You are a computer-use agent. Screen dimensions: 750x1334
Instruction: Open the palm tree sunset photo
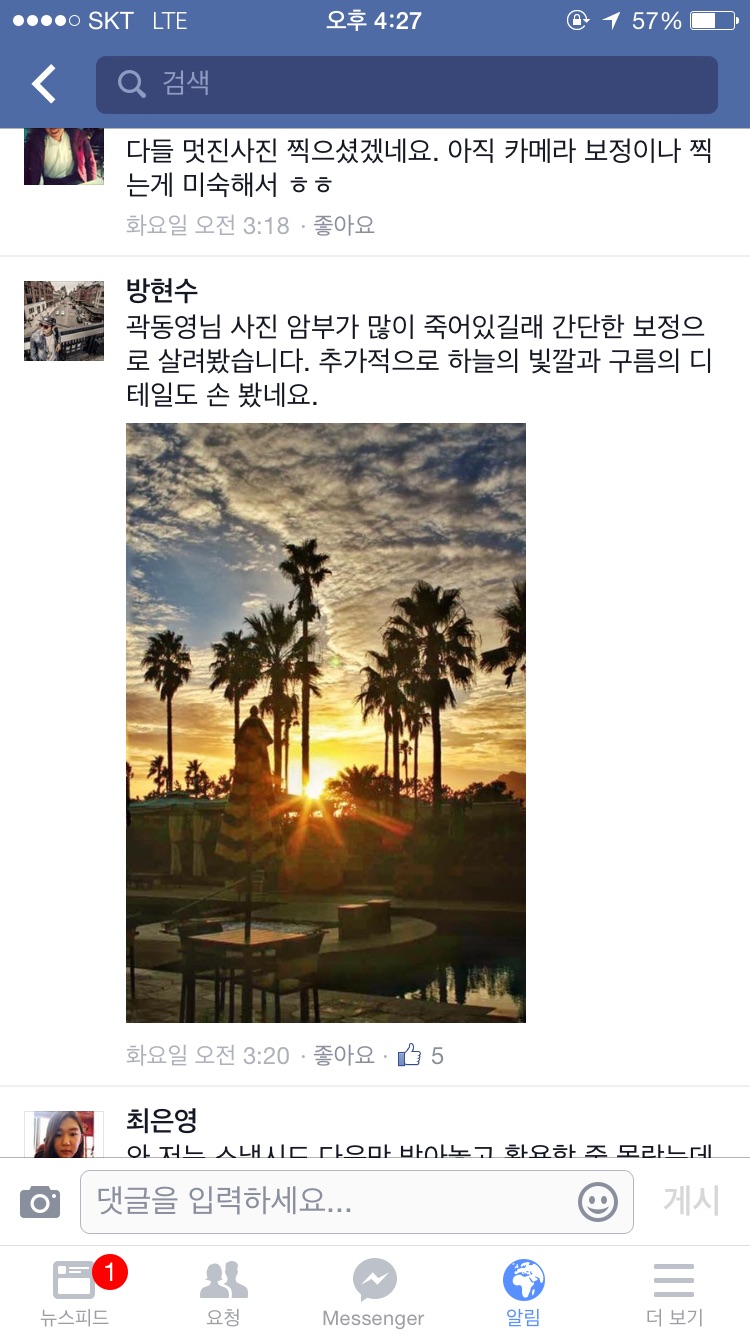pos(326,722)
